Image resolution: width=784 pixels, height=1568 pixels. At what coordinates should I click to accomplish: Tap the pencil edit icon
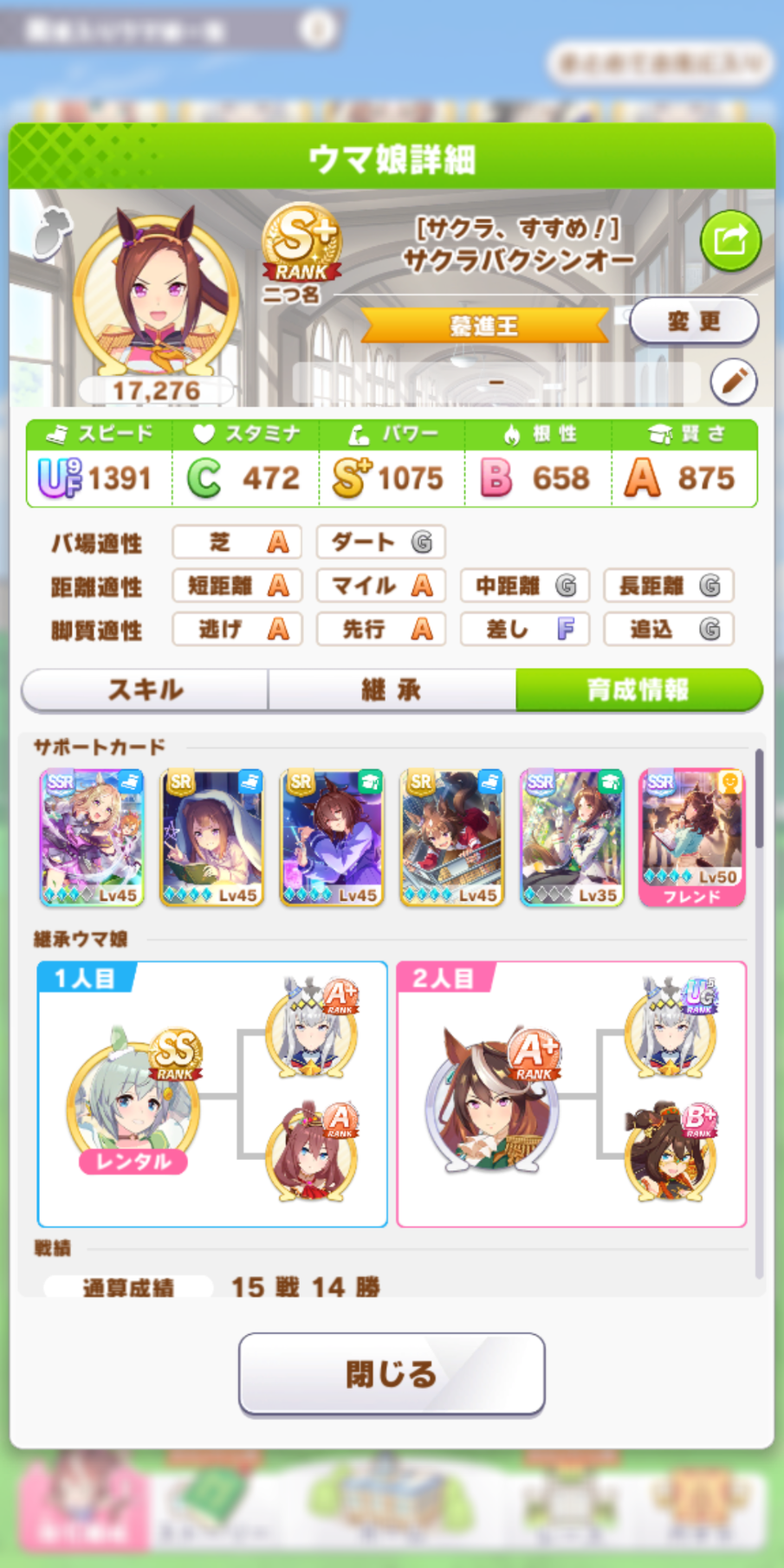[734, 381]
